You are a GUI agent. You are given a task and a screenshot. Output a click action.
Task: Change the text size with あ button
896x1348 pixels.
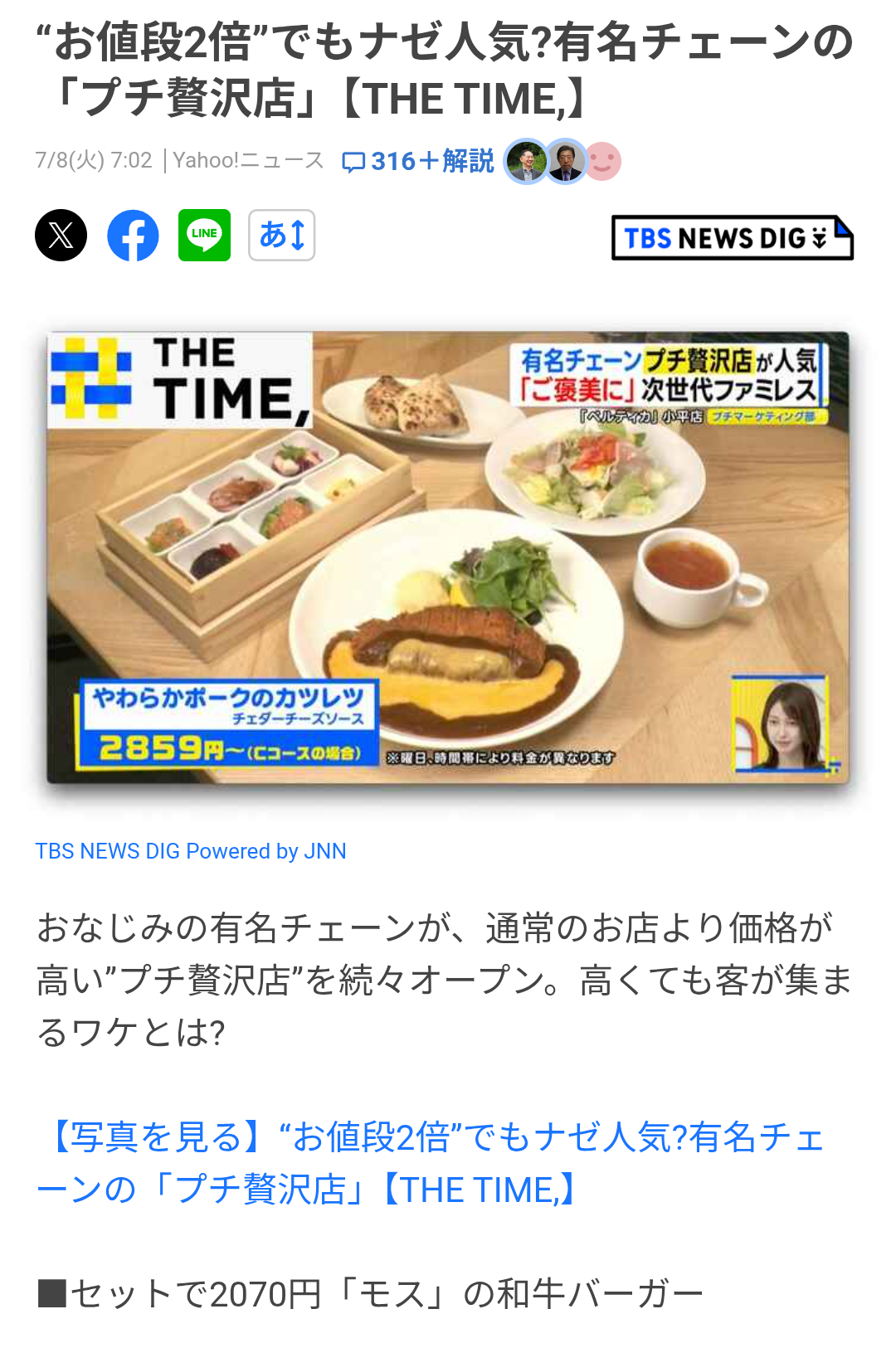tap(281, 236)
